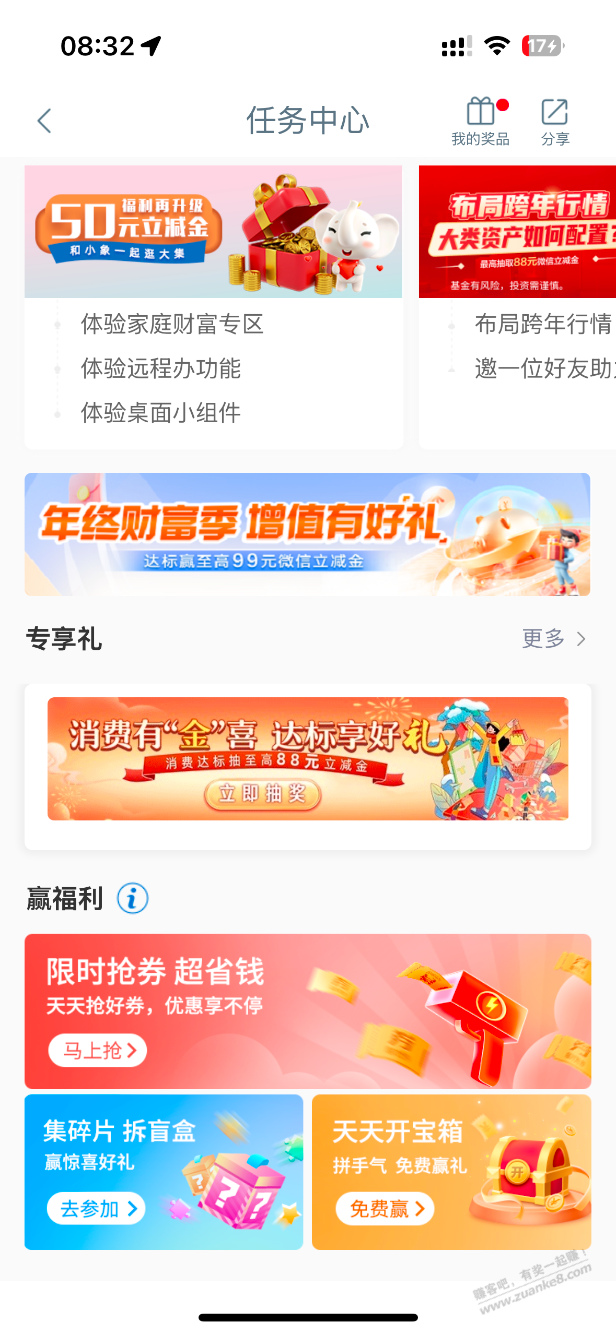Go back using the top-left arrow
Viewport: 616px width, 1334px height.
pyautogui.click(x=43, y=121)
